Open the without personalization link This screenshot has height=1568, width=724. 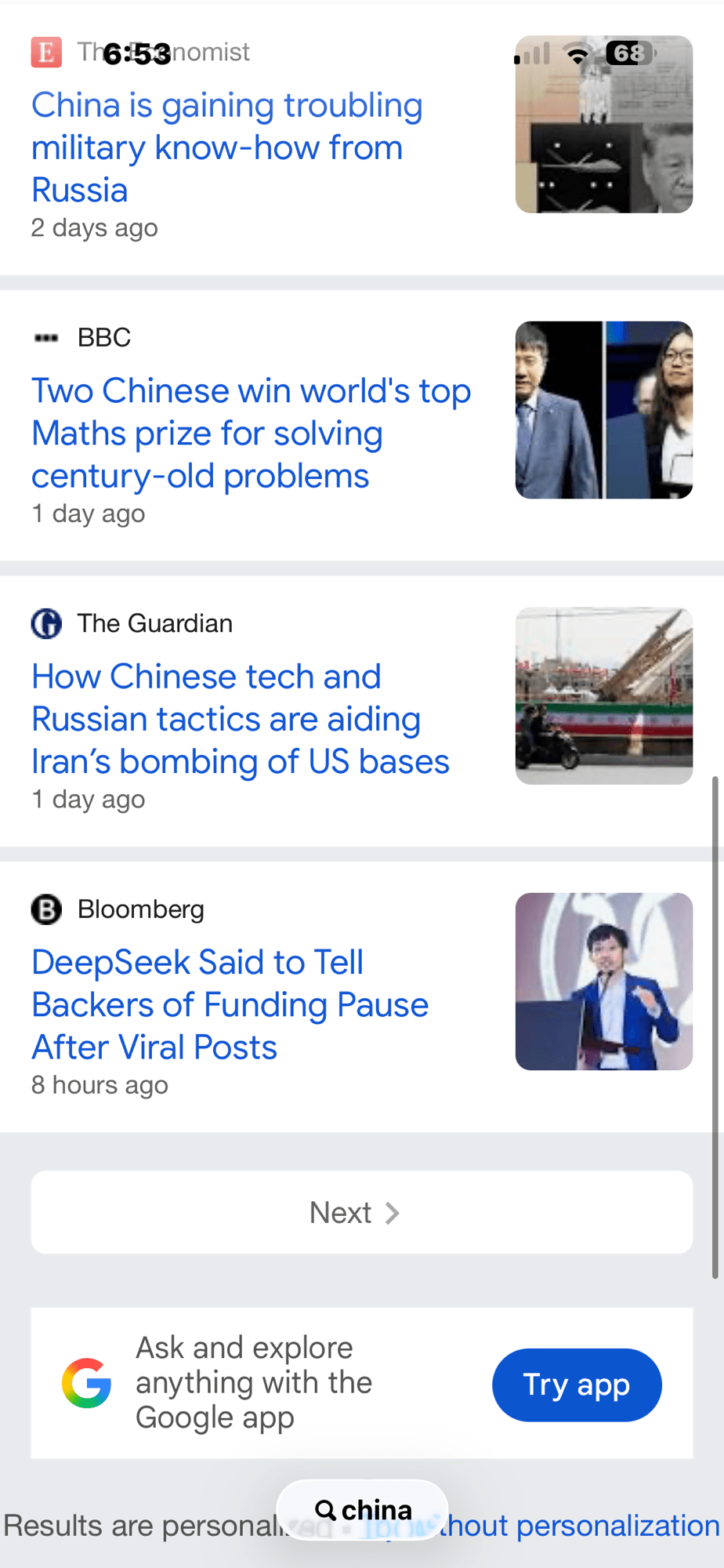(580, 1526)
